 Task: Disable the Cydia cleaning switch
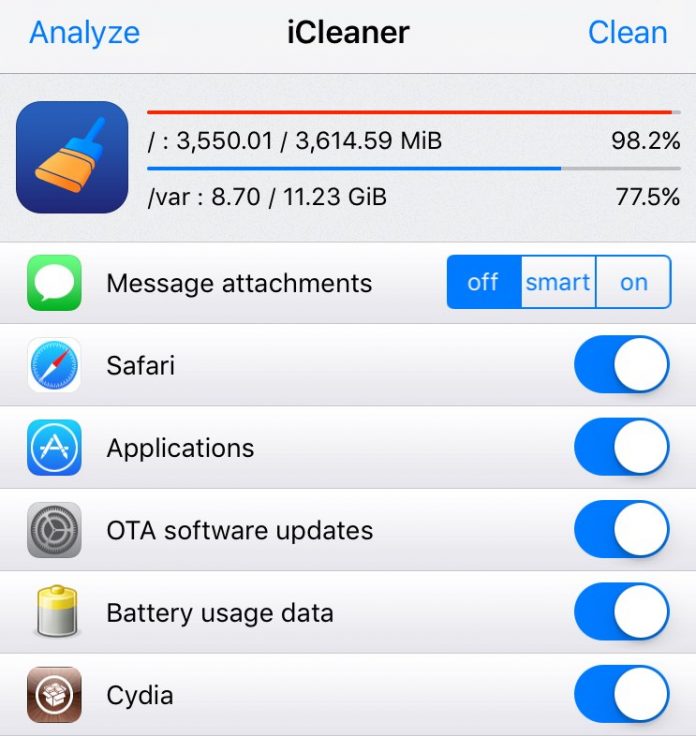[621, 694]
